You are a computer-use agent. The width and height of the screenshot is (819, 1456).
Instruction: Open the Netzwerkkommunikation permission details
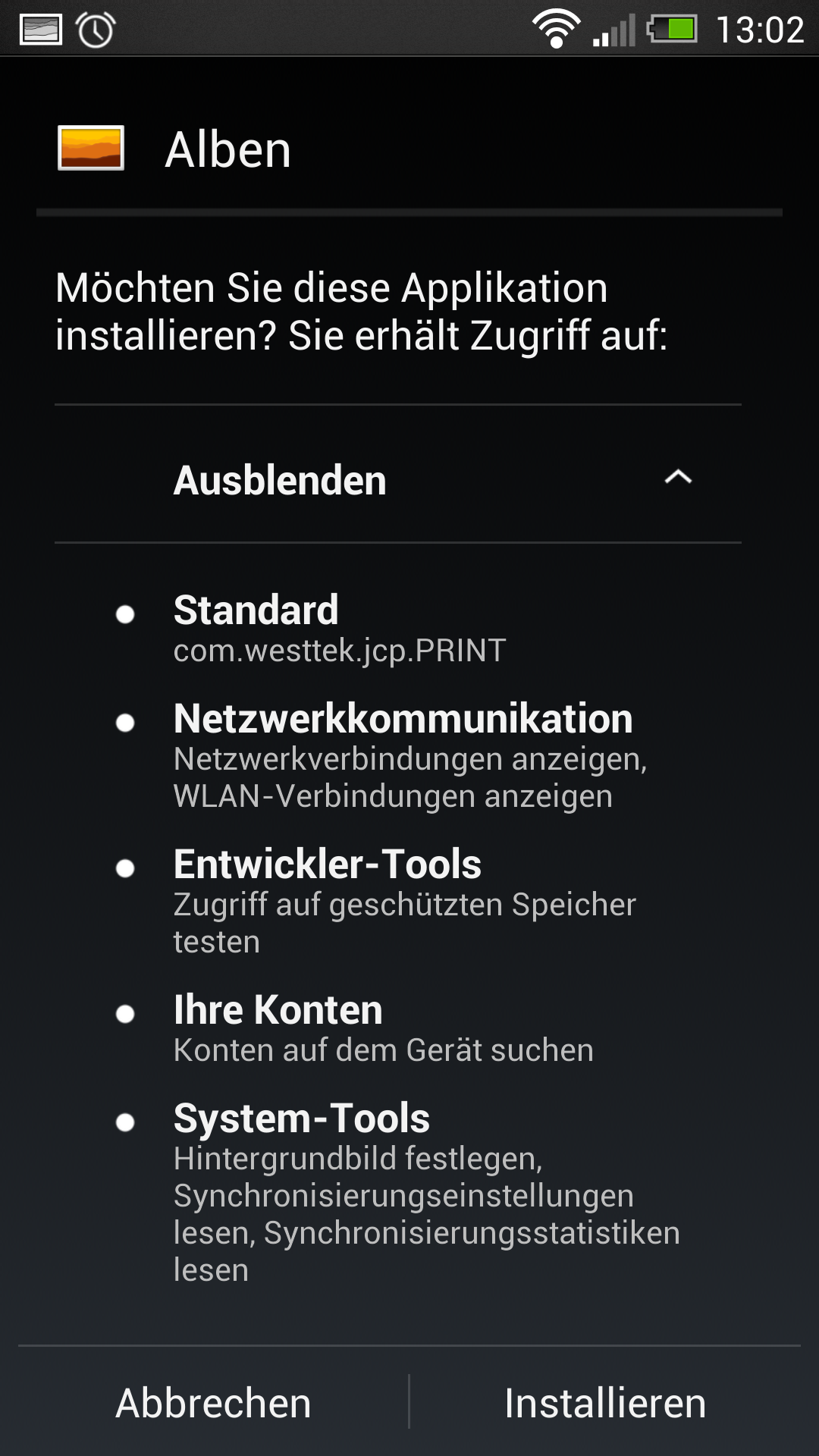point(397,756)
